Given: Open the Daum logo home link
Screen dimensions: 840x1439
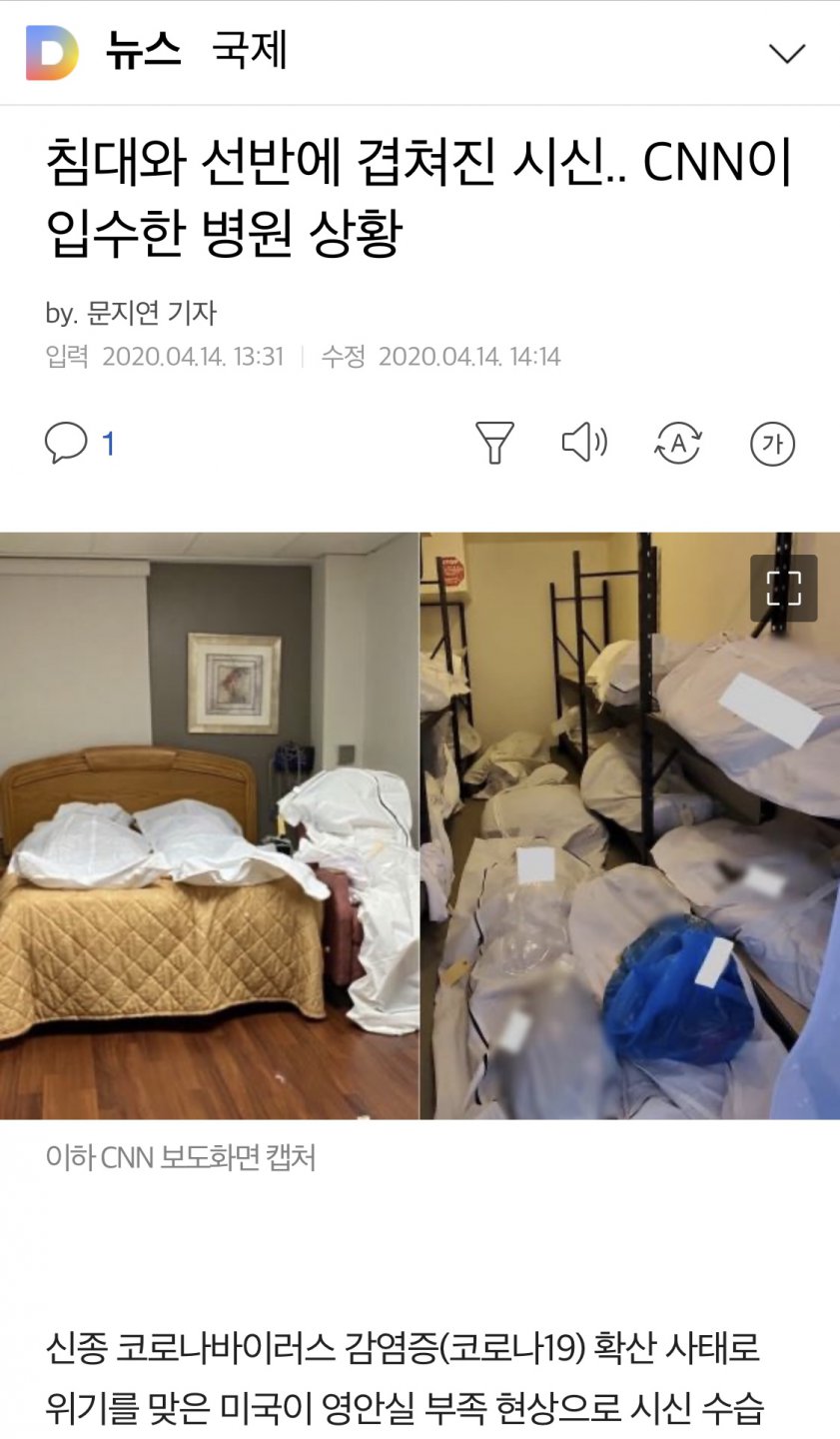Looking at the screenshot, I should [x=52, y=53].
